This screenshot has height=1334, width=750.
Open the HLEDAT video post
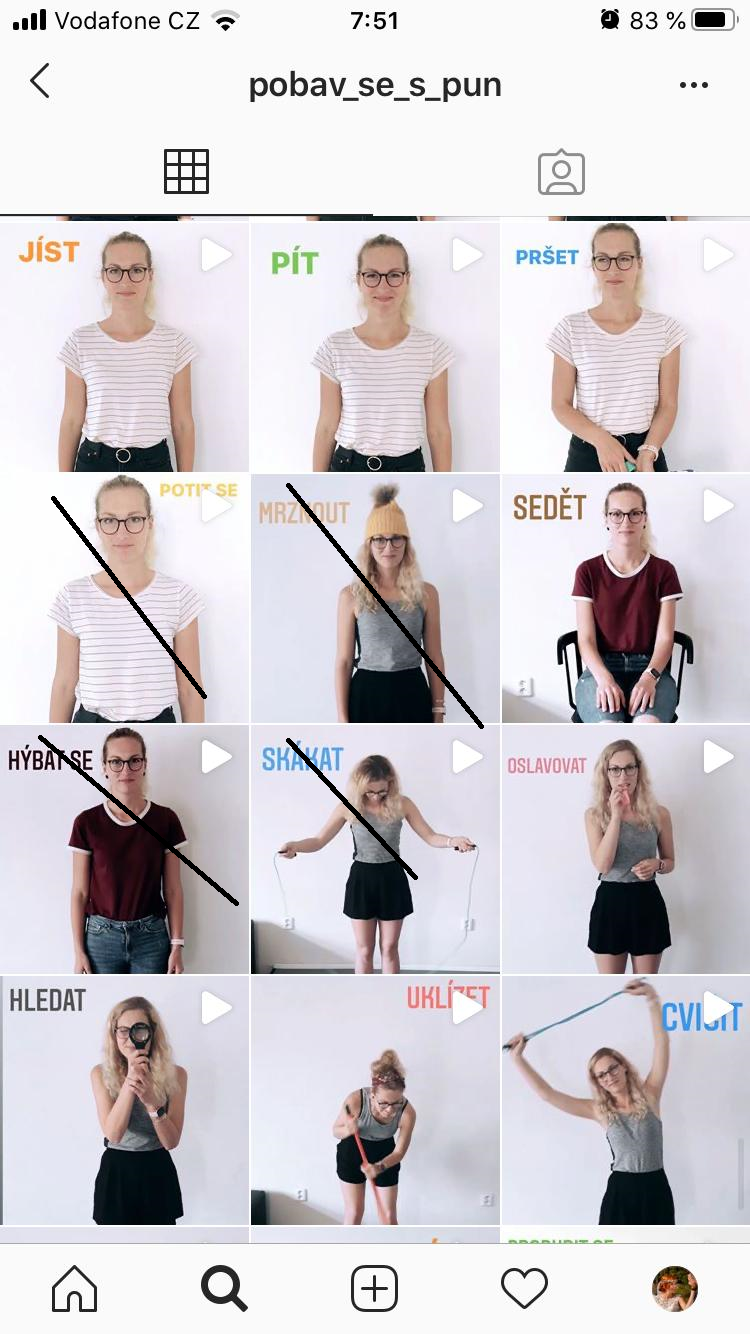[x=124, y=1100]
